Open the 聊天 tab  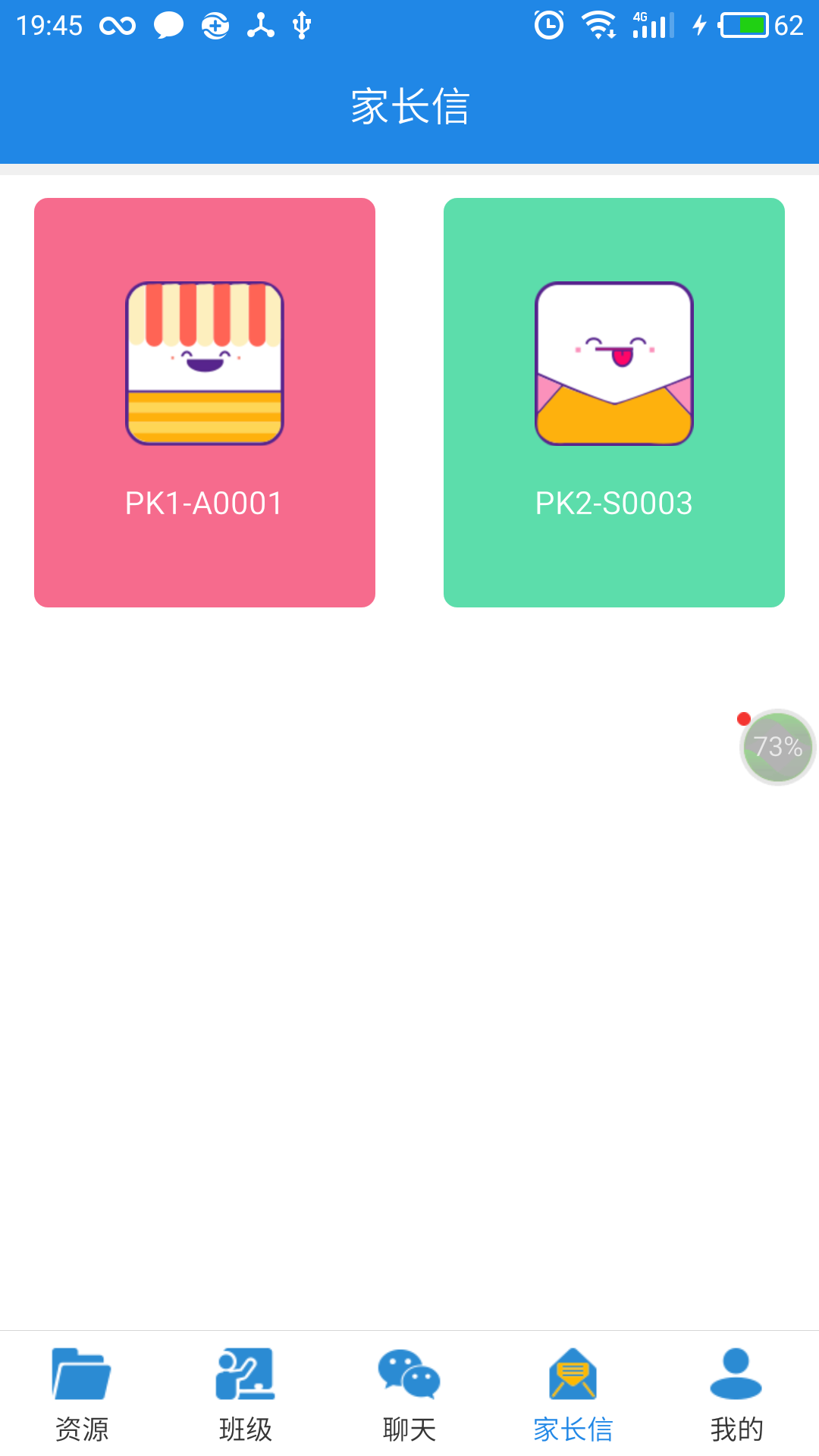click(409, 1394)
